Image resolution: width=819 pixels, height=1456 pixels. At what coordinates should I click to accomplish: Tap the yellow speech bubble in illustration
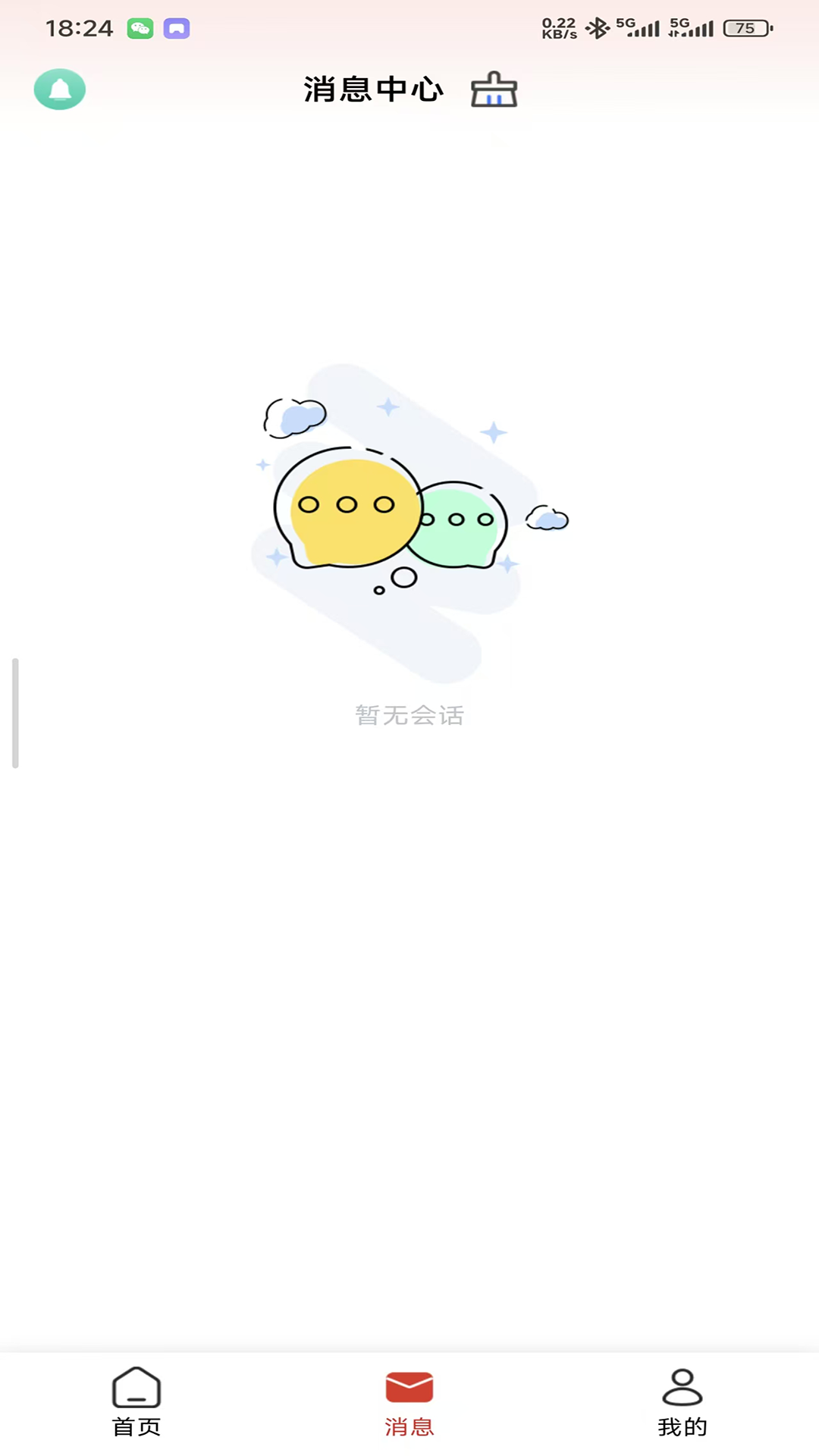coord(349,504)
